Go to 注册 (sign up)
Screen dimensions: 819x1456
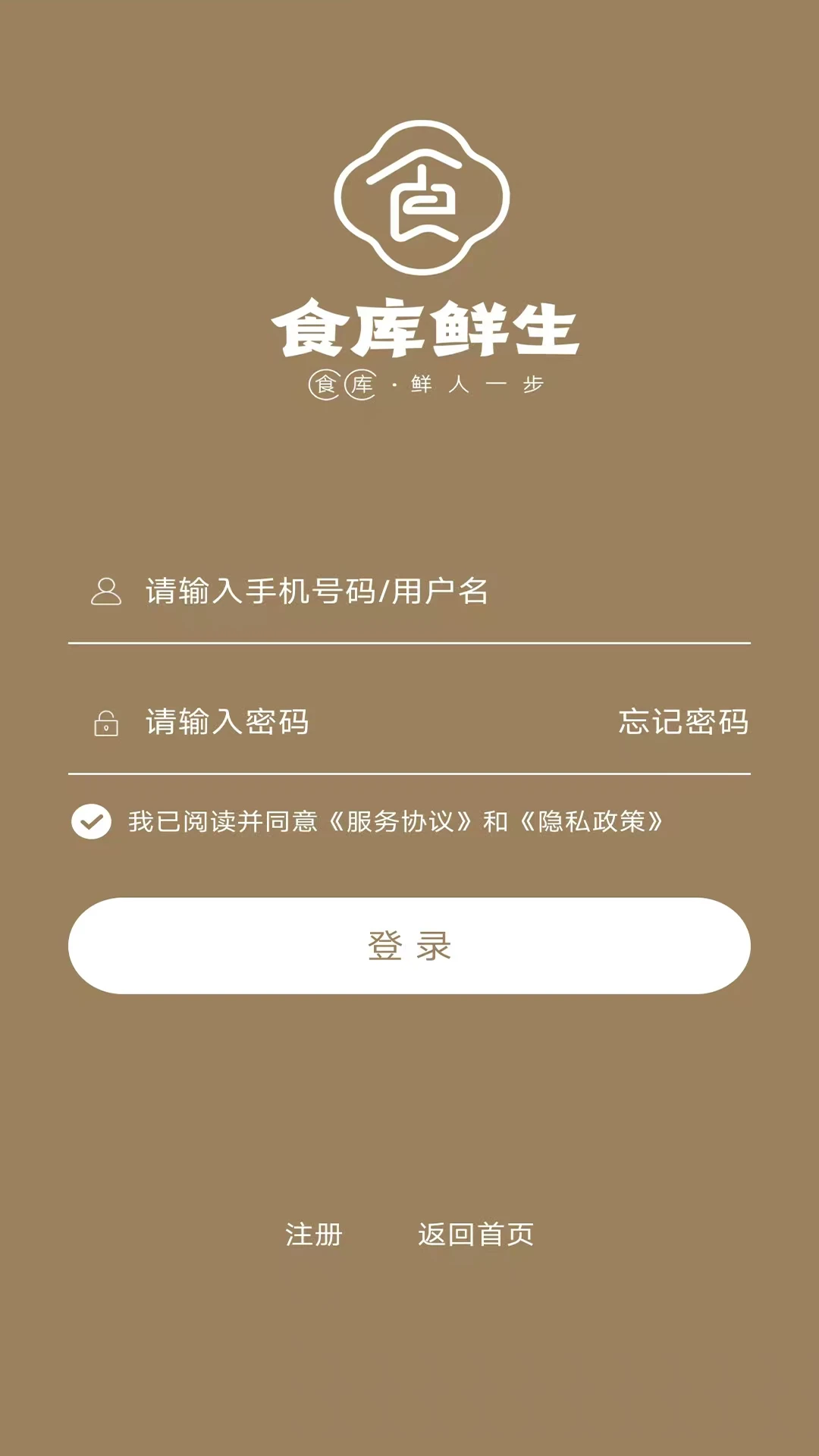point(314,1235)
